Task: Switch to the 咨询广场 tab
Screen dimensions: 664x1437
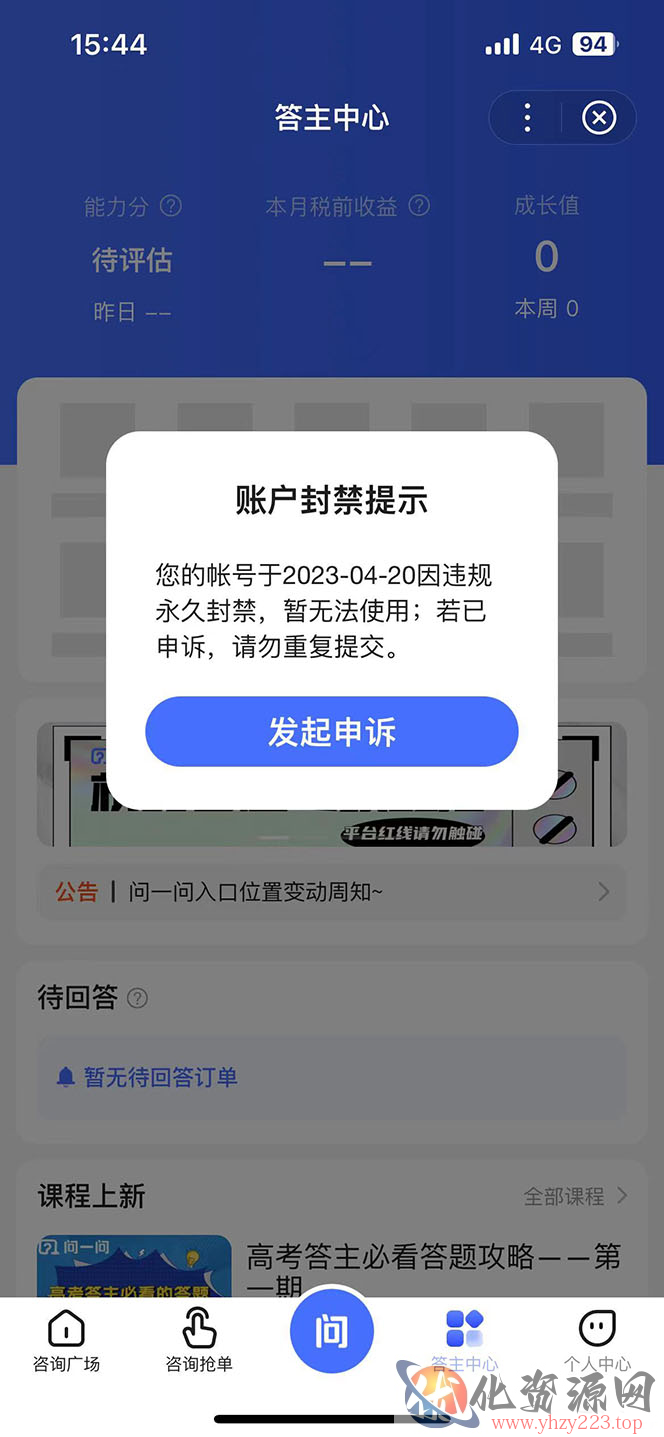Action: [x=66, y=1341]
